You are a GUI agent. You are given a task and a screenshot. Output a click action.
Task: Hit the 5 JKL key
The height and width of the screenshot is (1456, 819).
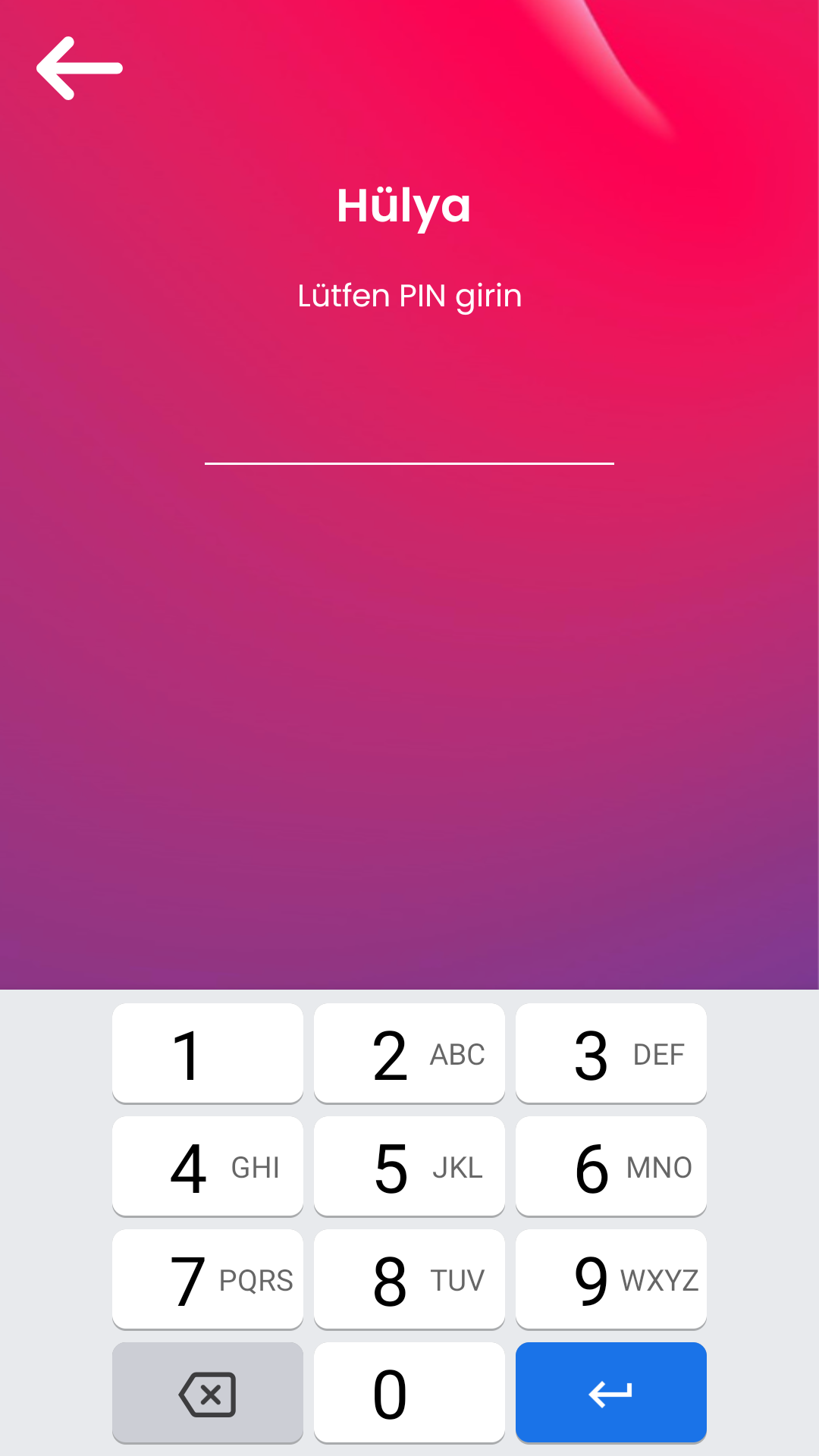pyautogui.click(x=409, y=1166)
